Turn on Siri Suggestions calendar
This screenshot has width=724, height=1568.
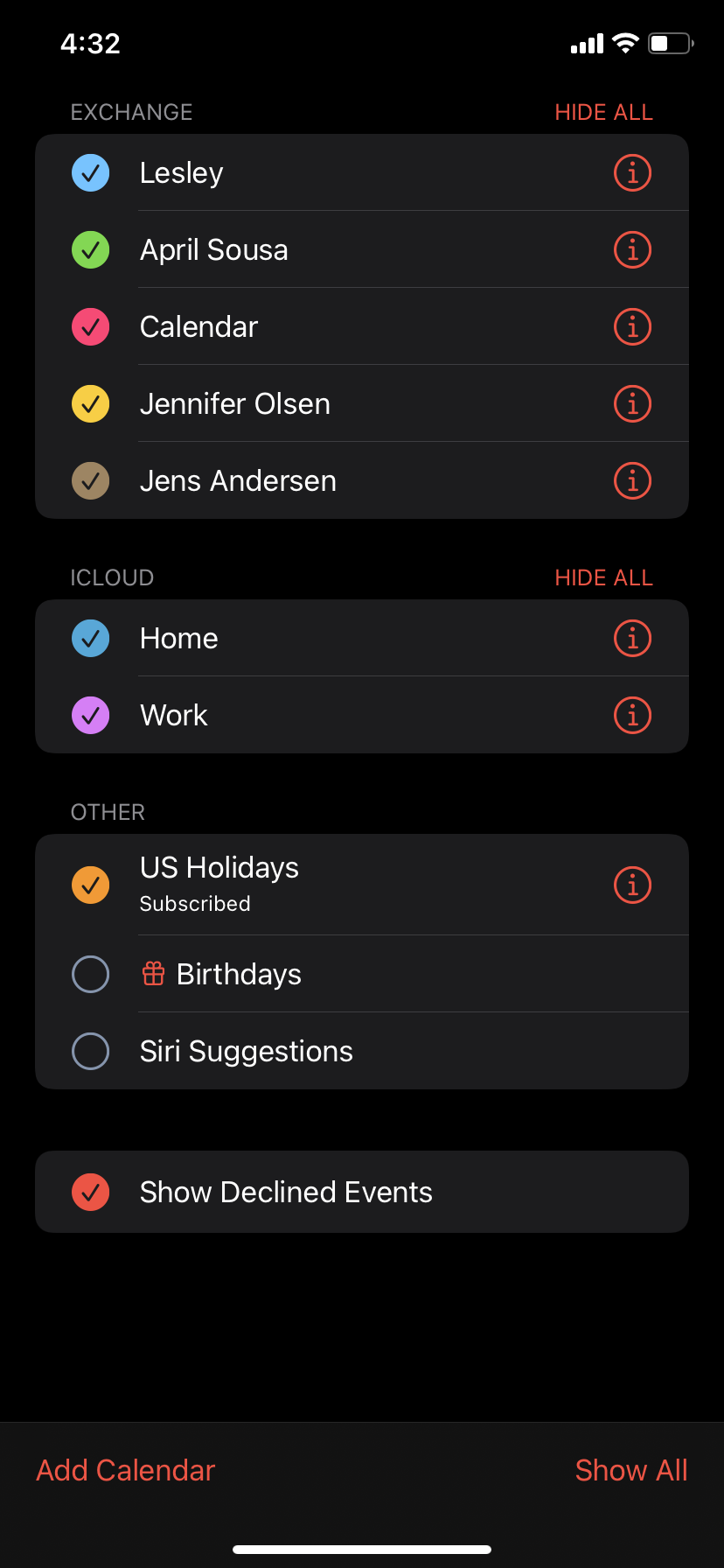coord(90,1051)
